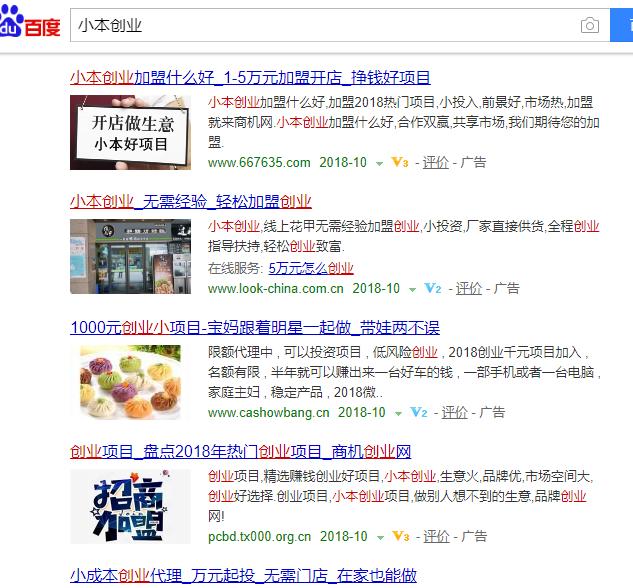This screenshot has width=633, height=588.
Task: Open result 创业项目_盘点2018年热门创业项目
Action: 240,451
